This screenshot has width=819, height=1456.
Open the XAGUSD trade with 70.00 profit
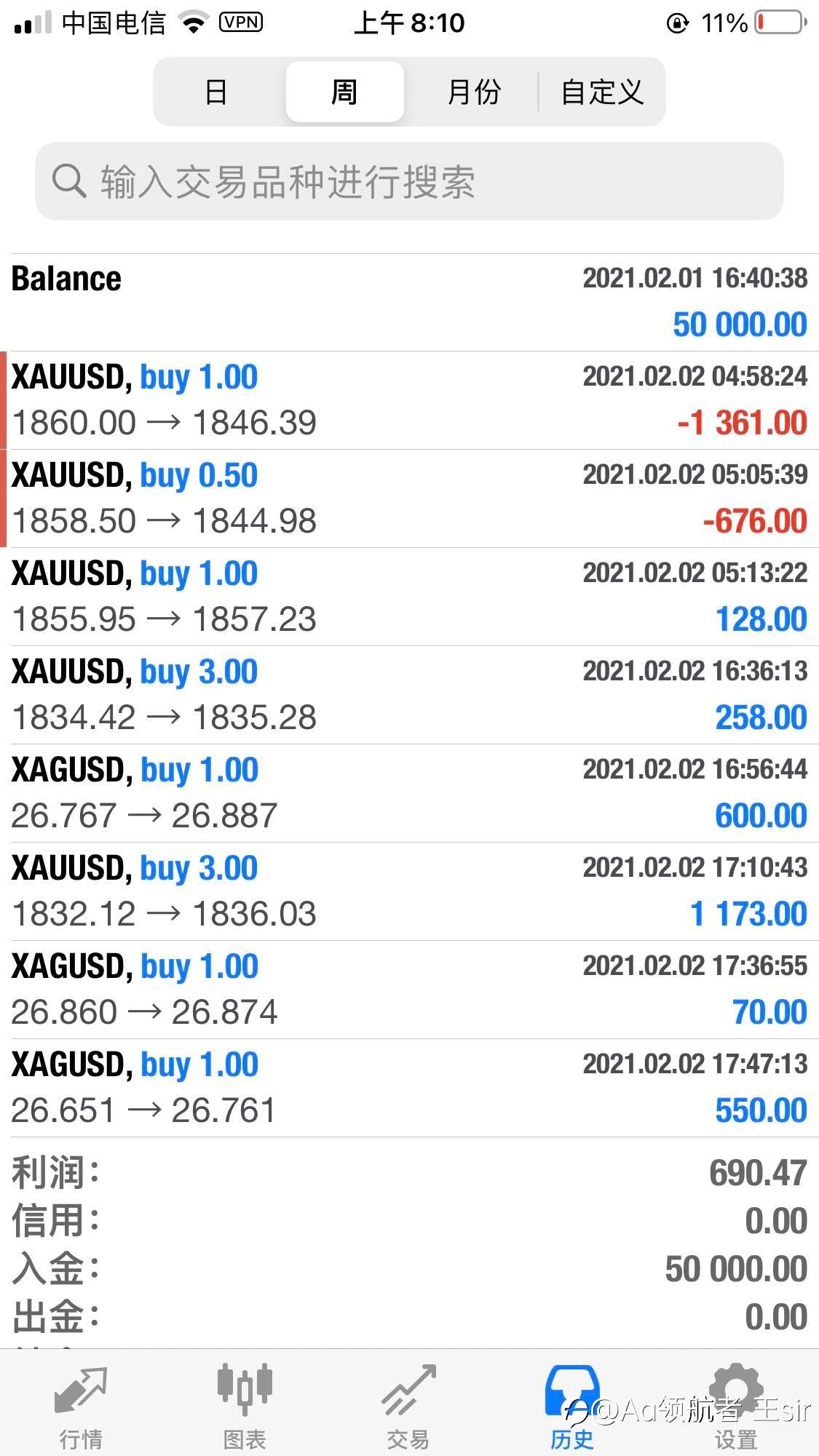click(x=409, y=990)
